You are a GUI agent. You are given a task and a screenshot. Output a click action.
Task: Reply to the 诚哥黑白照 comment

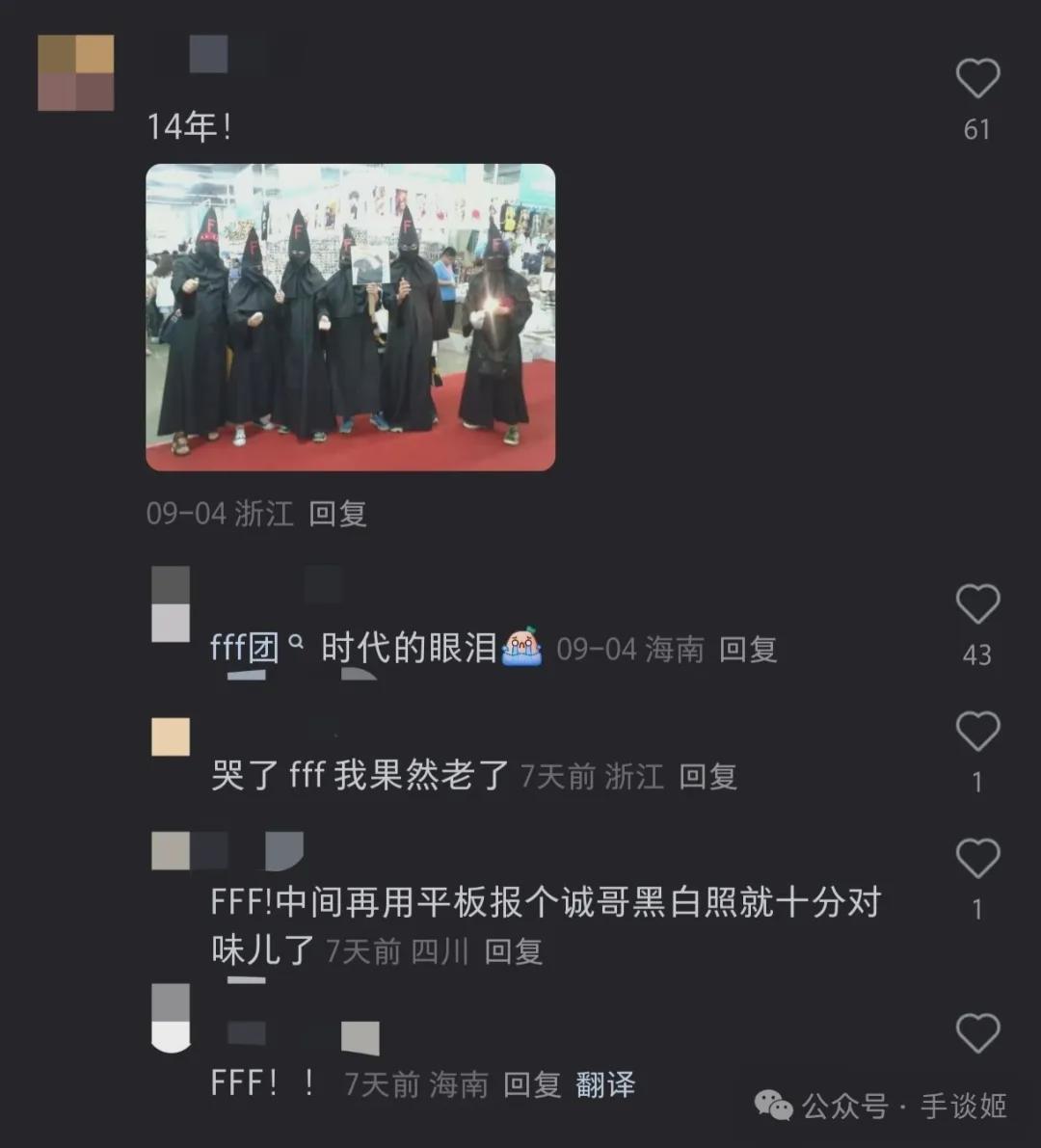click(513, 951)
